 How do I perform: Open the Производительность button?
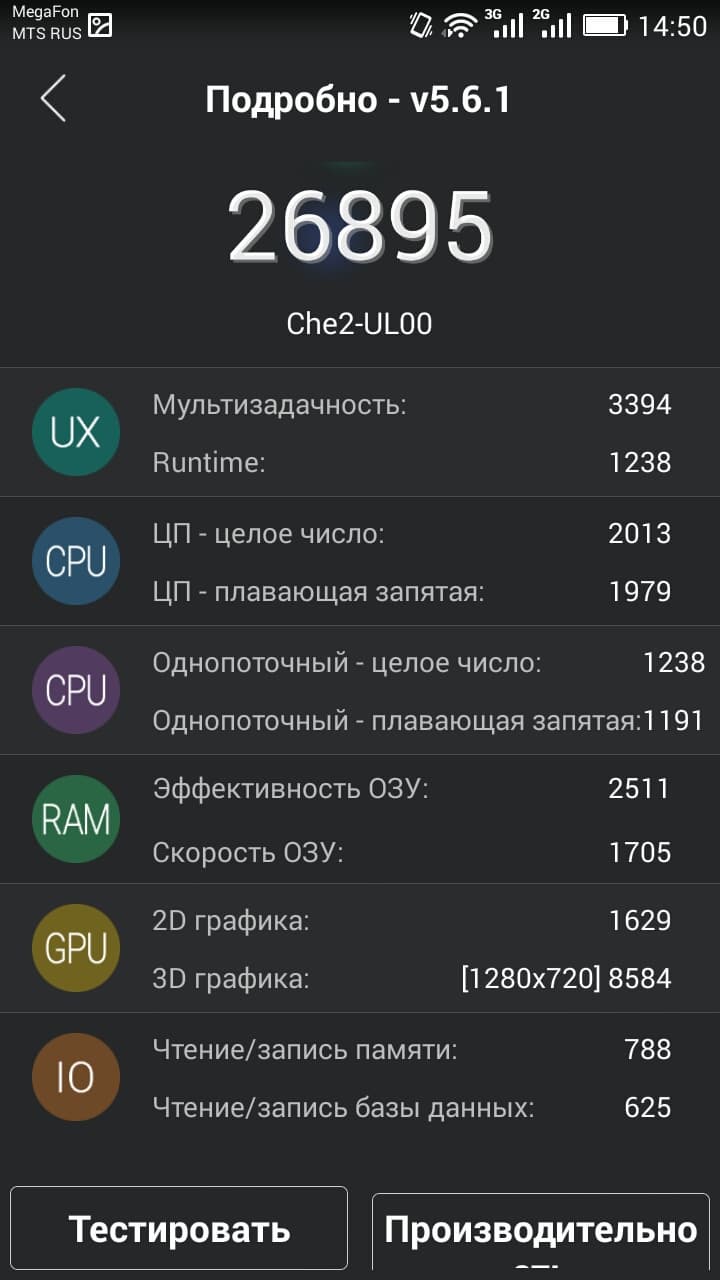[x=541, y=1230]
